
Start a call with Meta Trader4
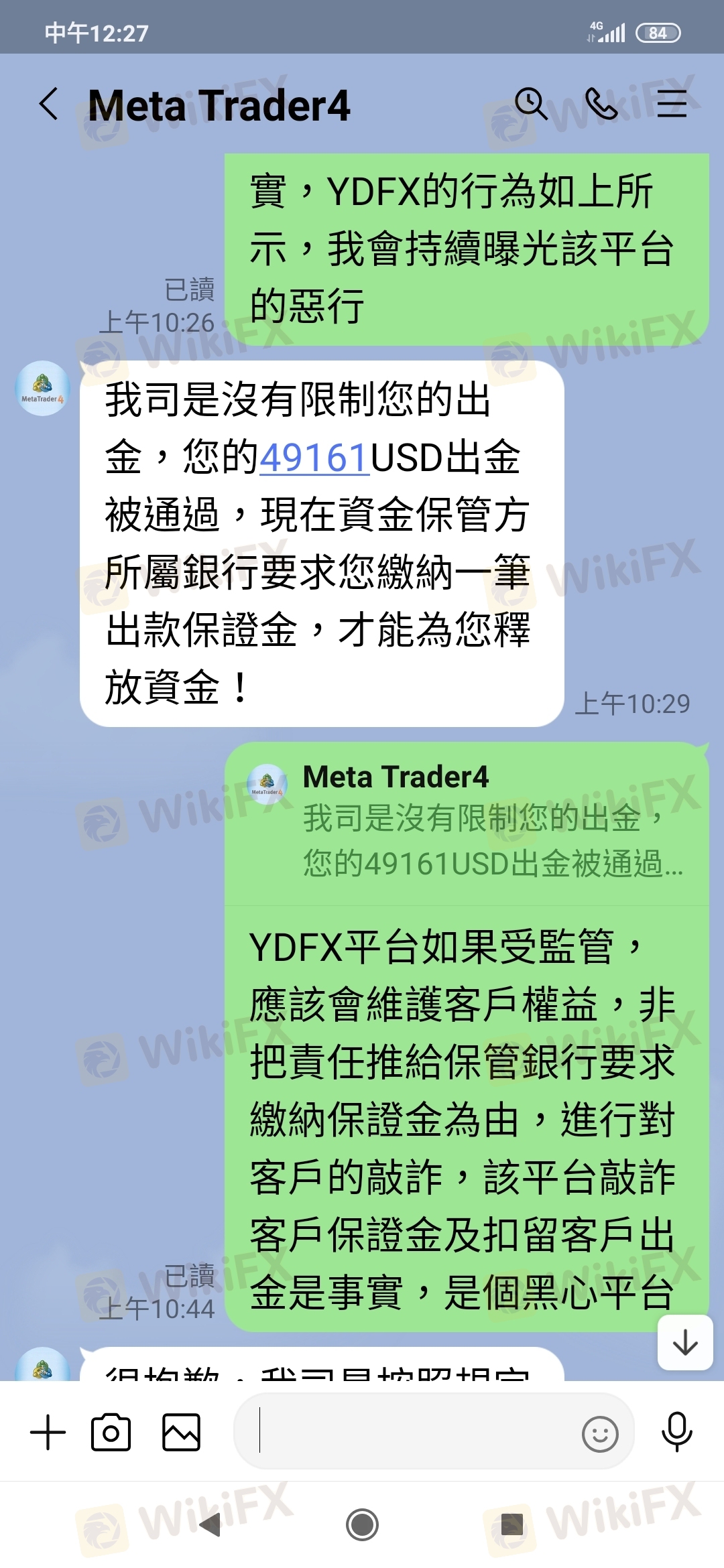coord(601,104)
